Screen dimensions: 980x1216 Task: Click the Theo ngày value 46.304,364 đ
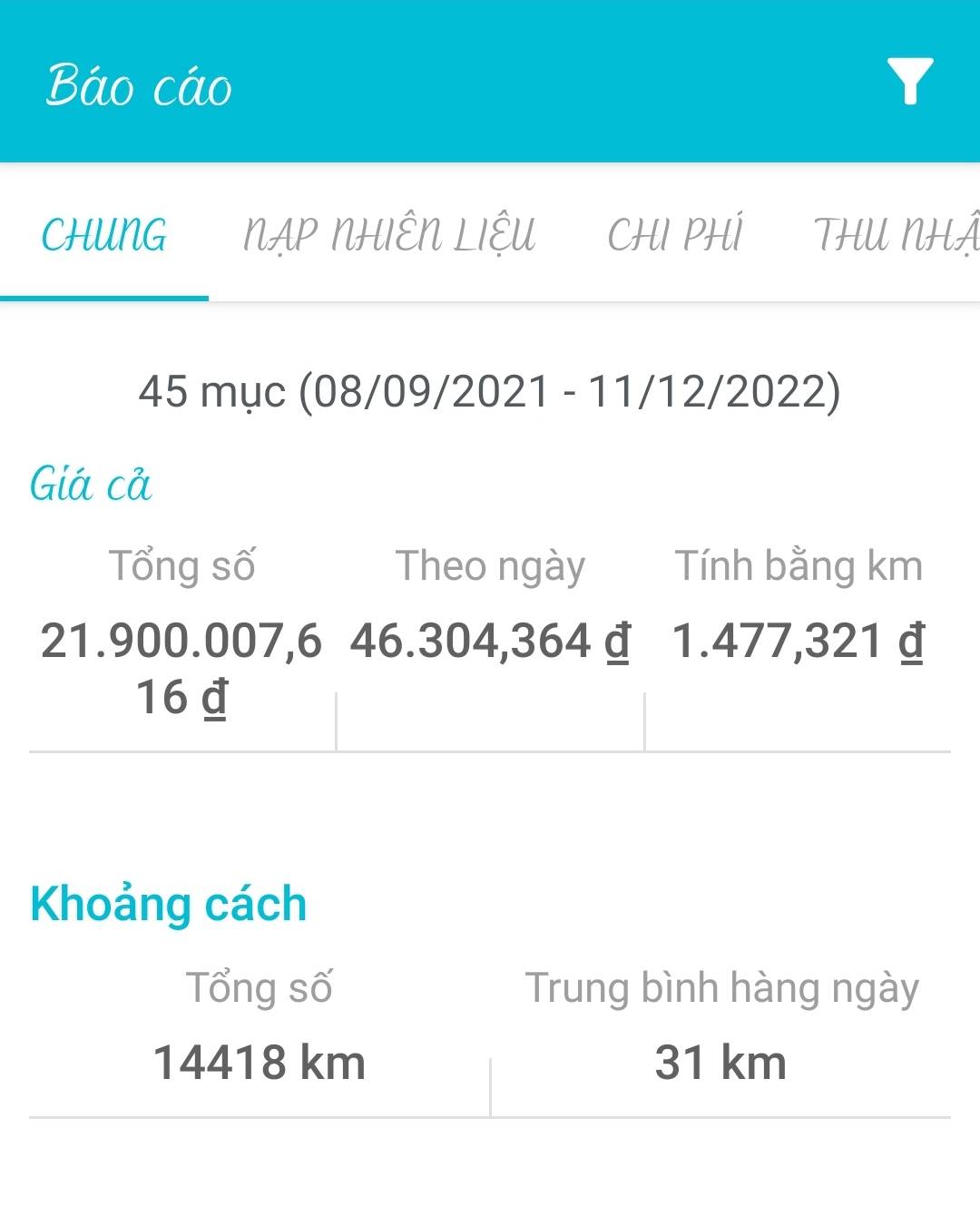point(490,641)
